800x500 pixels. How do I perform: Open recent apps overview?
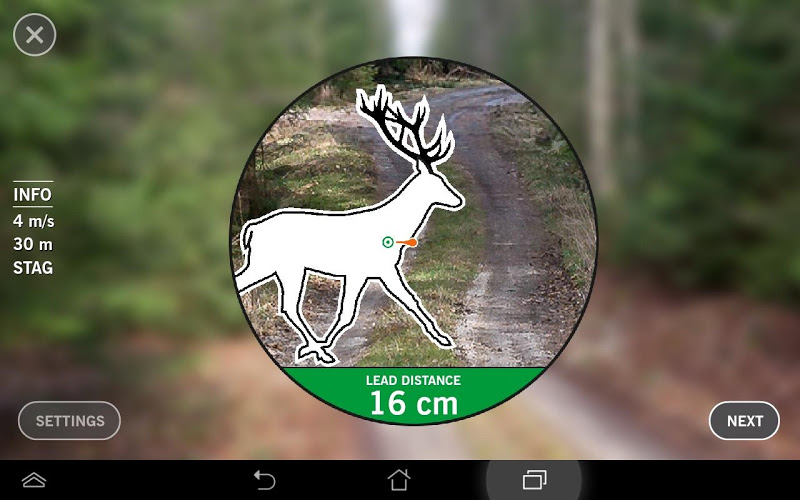tap(534, 480)
